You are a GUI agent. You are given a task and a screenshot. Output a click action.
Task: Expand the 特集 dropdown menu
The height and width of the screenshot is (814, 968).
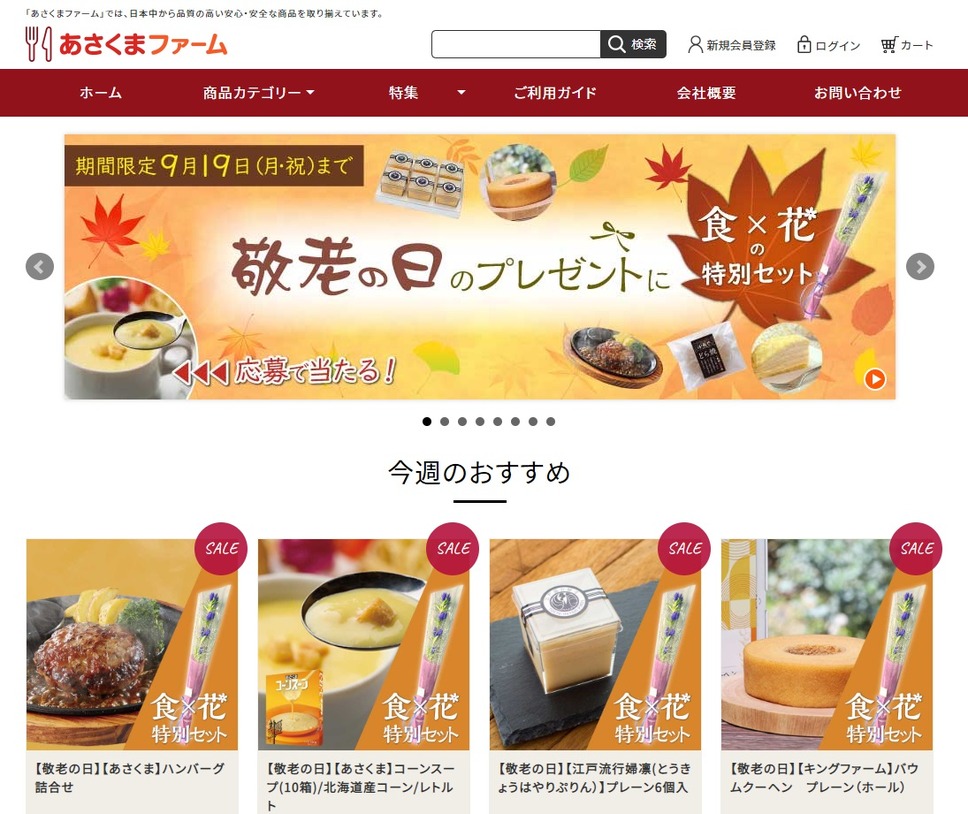tap(427, 93)
